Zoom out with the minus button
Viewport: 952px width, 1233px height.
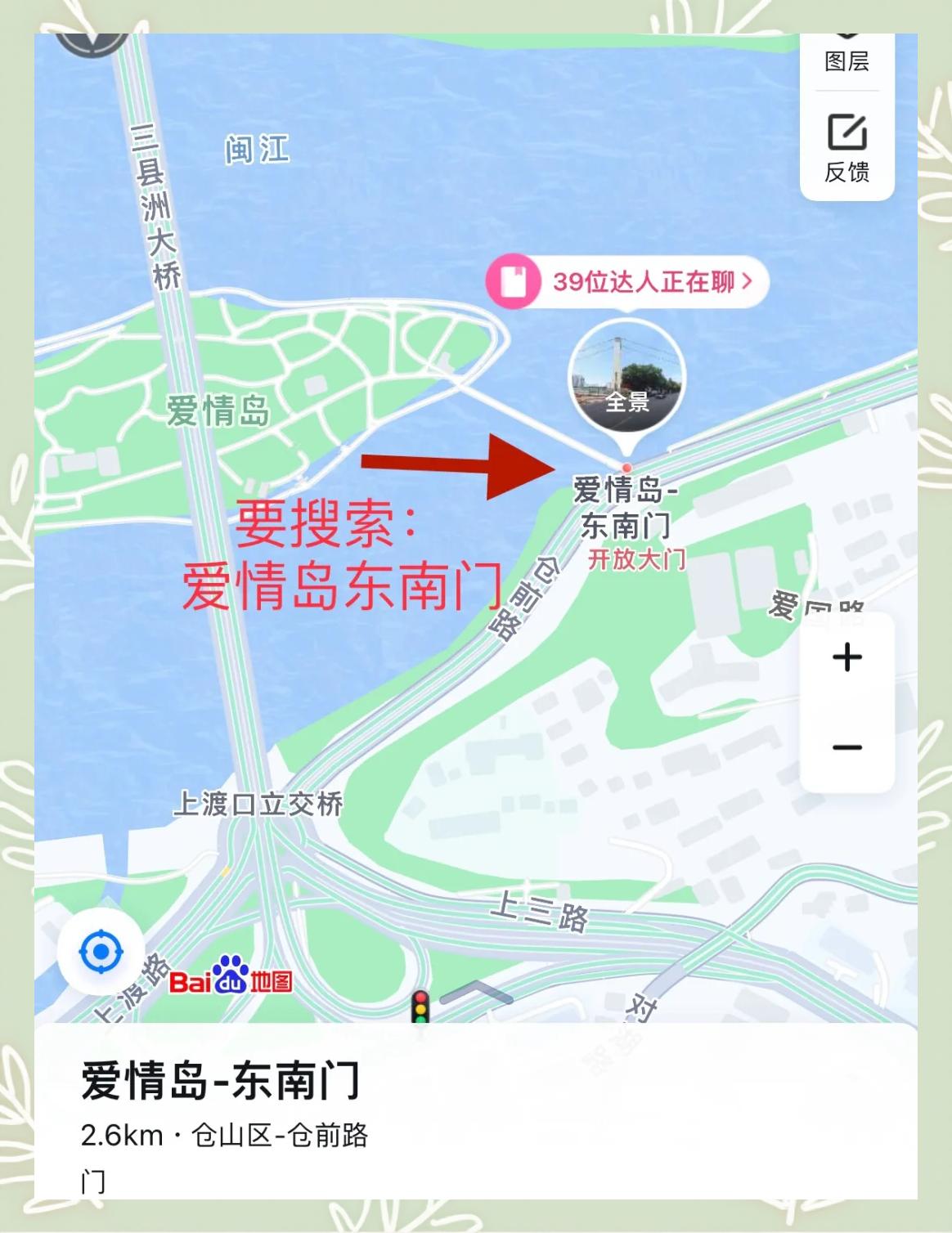pyautogui.click(x=848, y=747)
